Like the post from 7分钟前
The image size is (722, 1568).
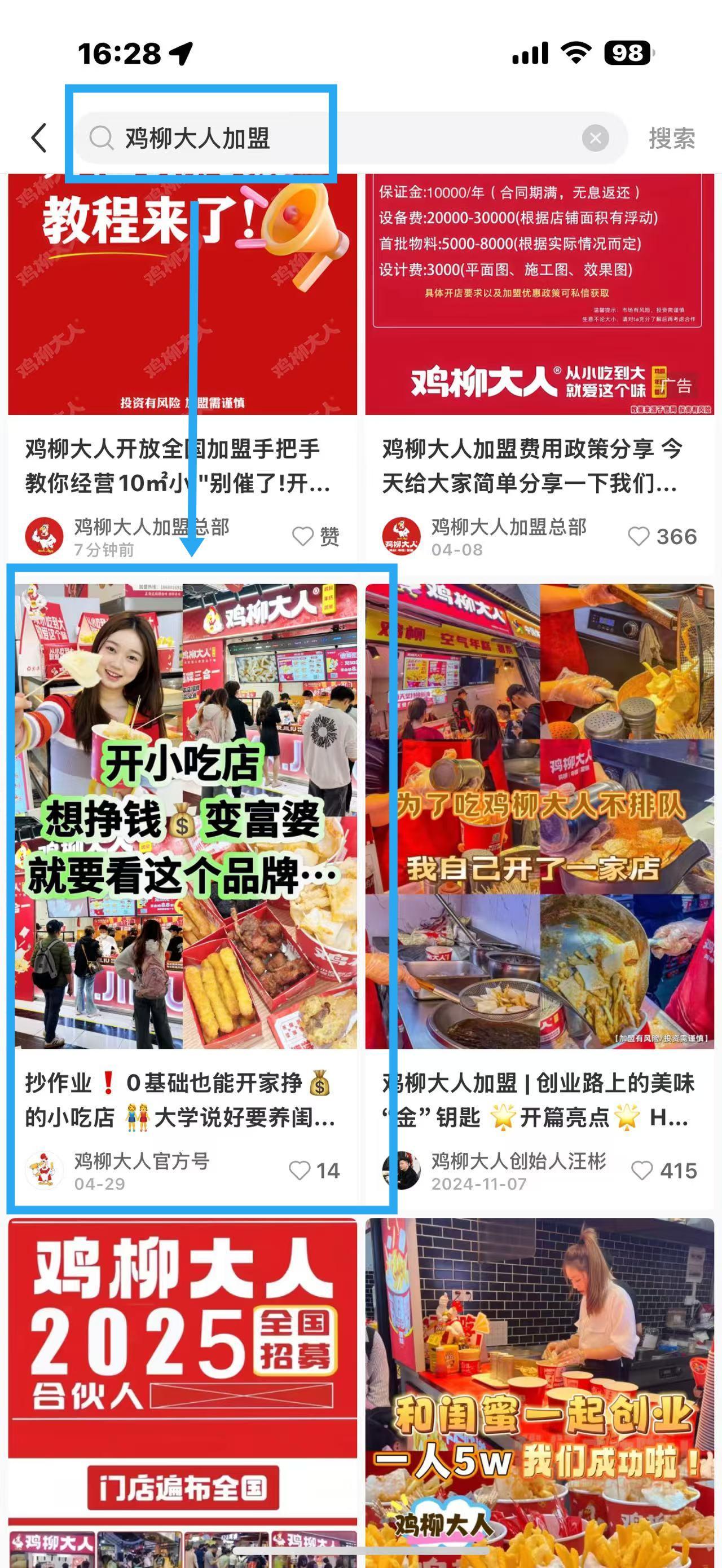303,536
